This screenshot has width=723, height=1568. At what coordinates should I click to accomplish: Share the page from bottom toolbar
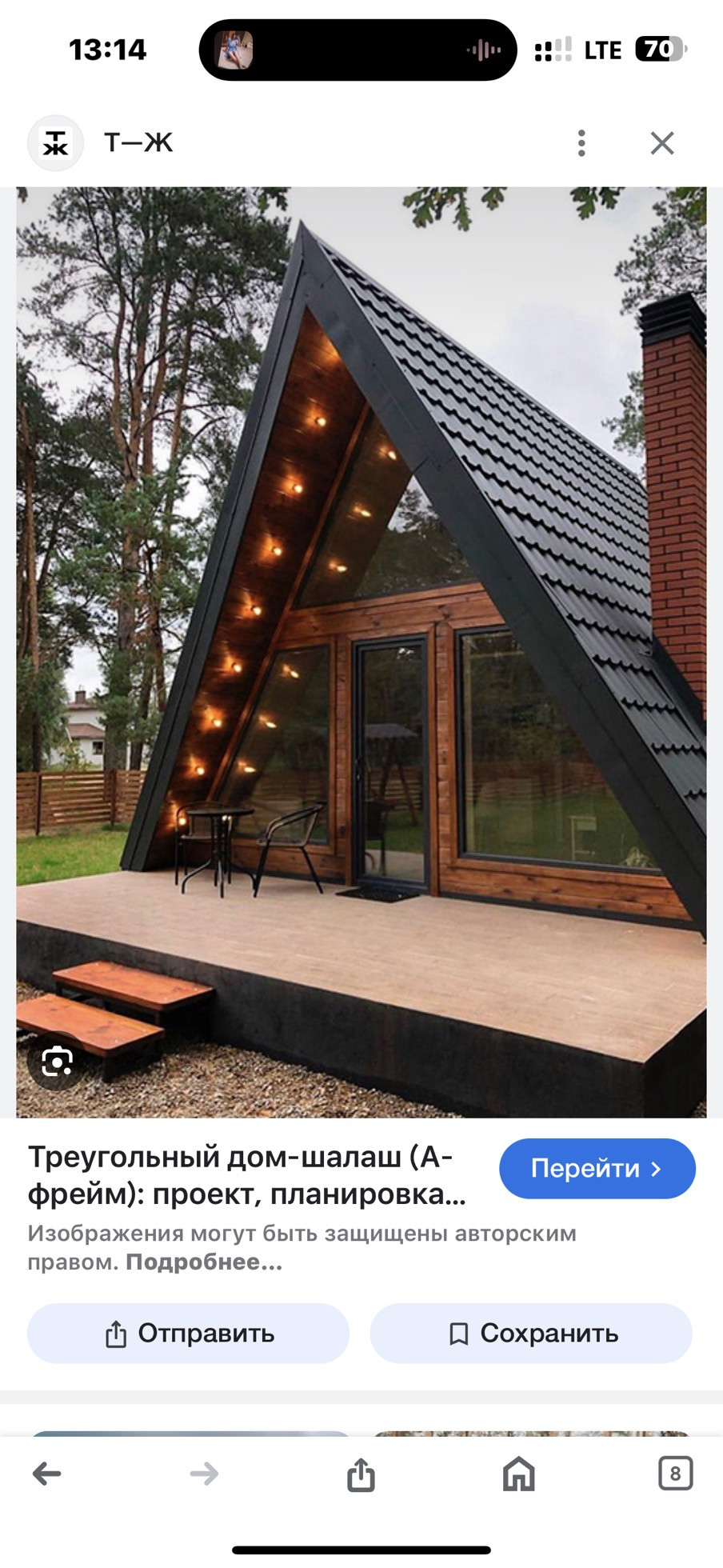point(361,1474)
